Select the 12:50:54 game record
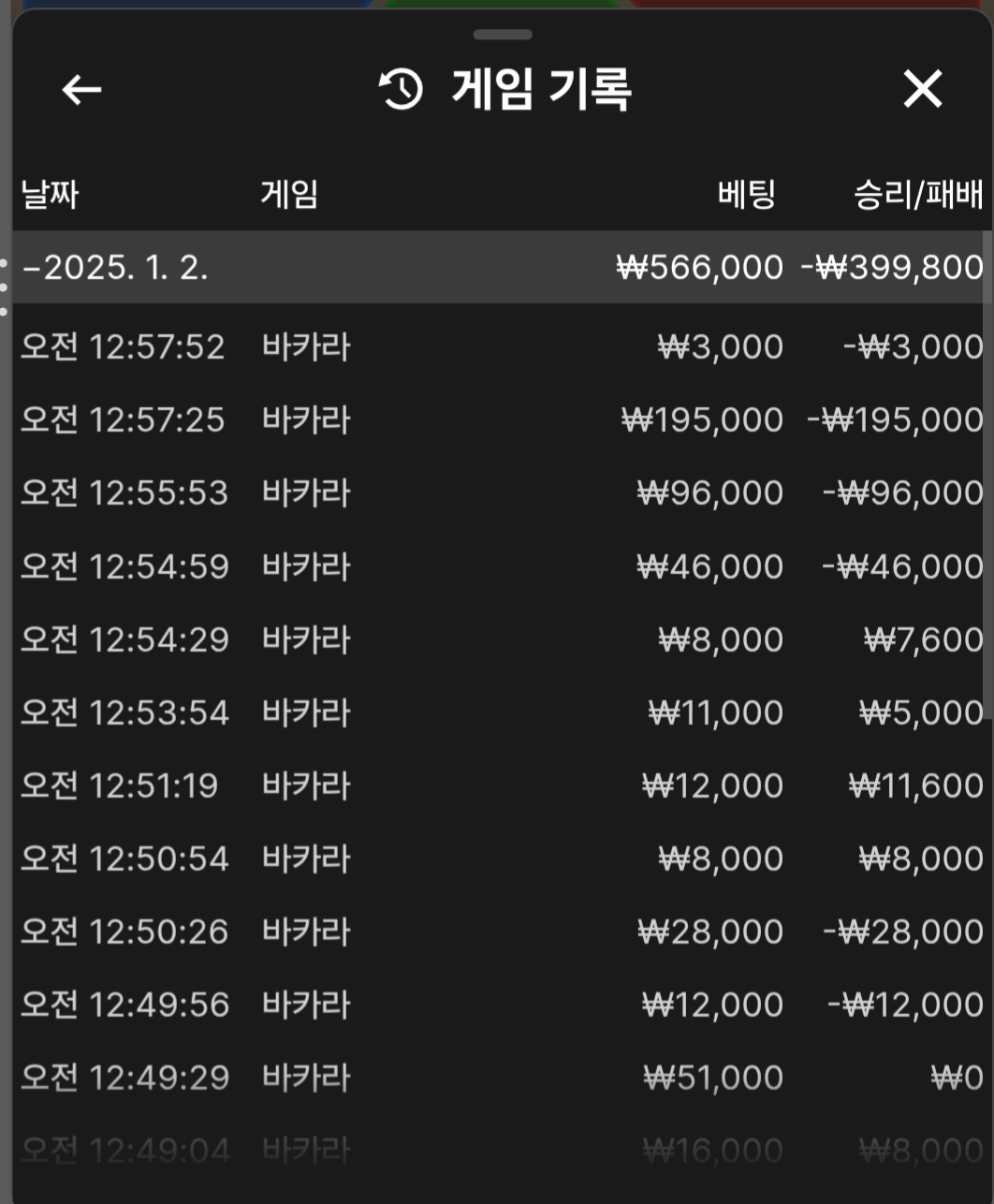The image size is (994, 1204). coord(496,859)
